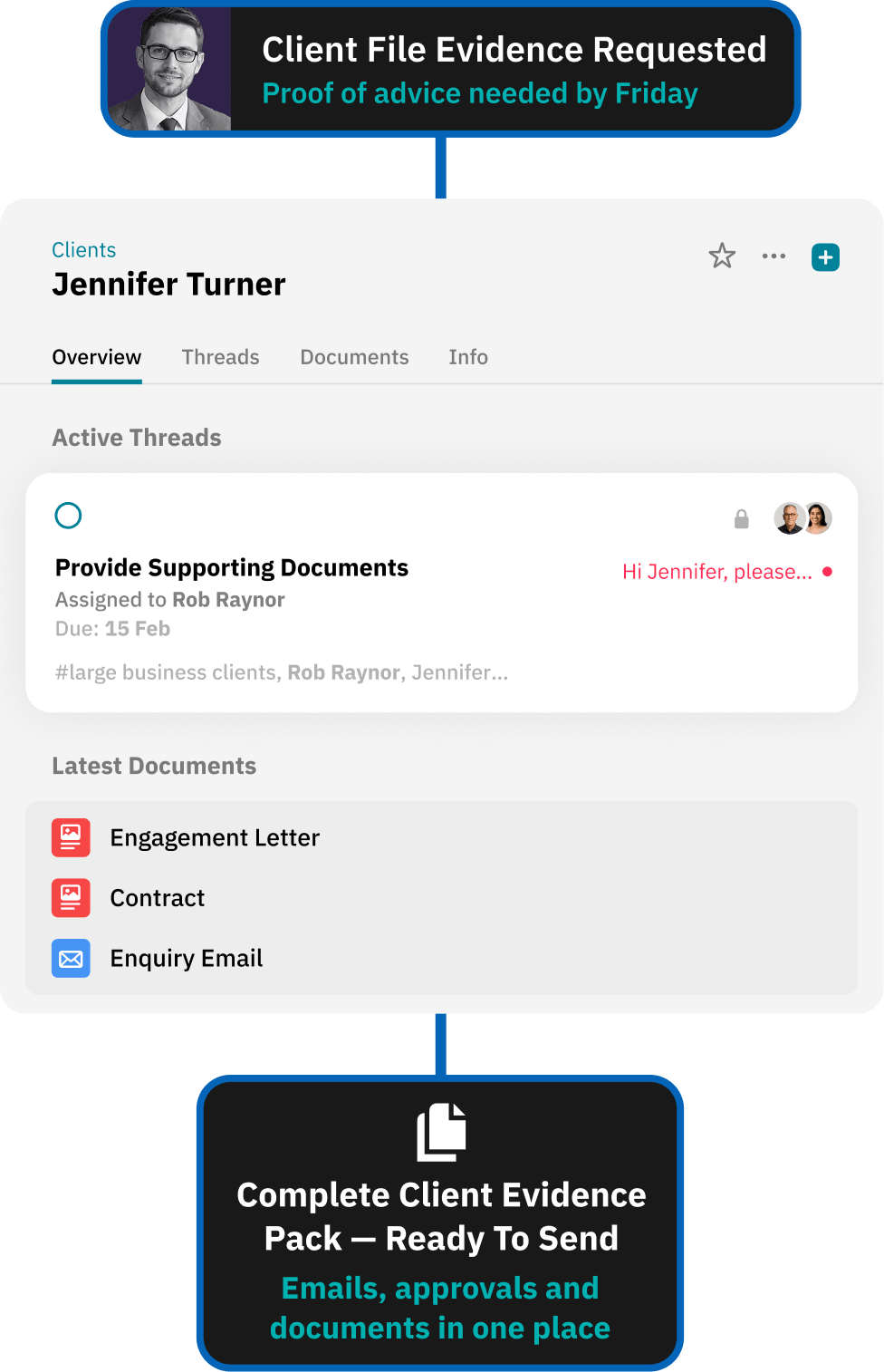
Task: Open the add new item plus icon
Action: coord(825,257)
